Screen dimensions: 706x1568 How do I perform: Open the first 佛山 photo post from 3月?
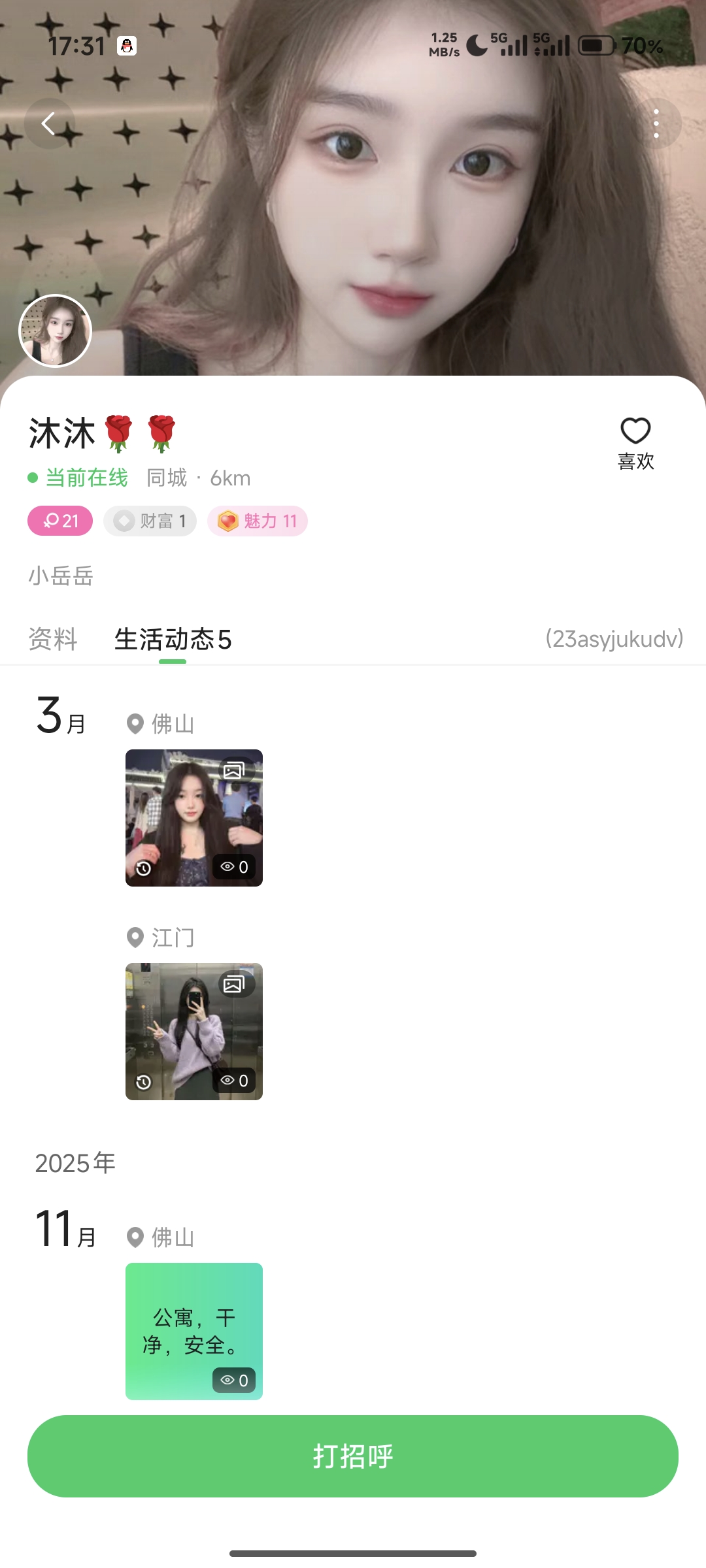click(194, 817)
